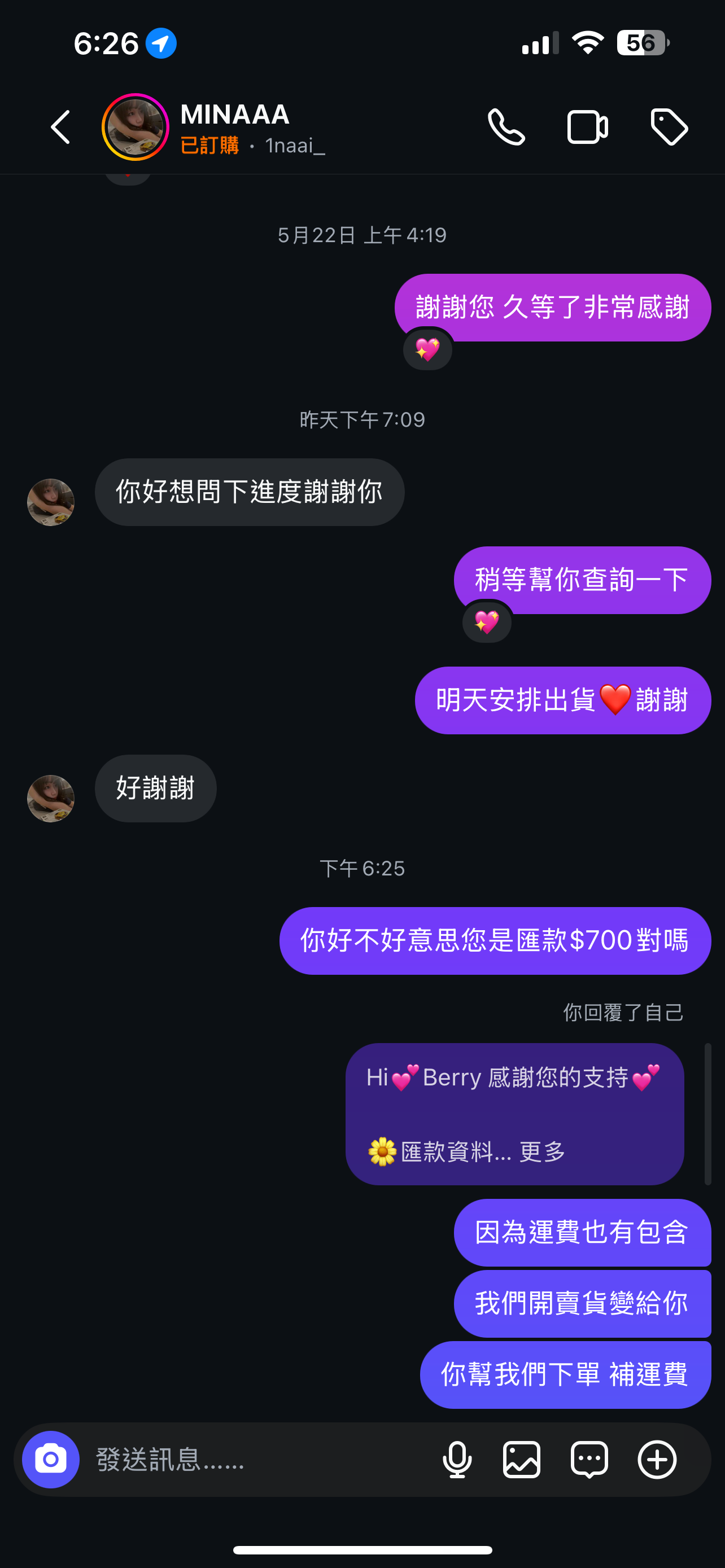Record a voice message with the microphone
This screenshot has height=1568, width=725.
click(457, 1460)
